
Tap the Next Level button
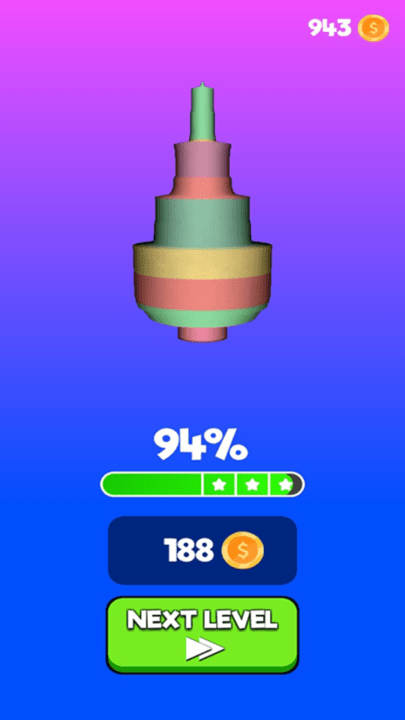coord(202,635)
